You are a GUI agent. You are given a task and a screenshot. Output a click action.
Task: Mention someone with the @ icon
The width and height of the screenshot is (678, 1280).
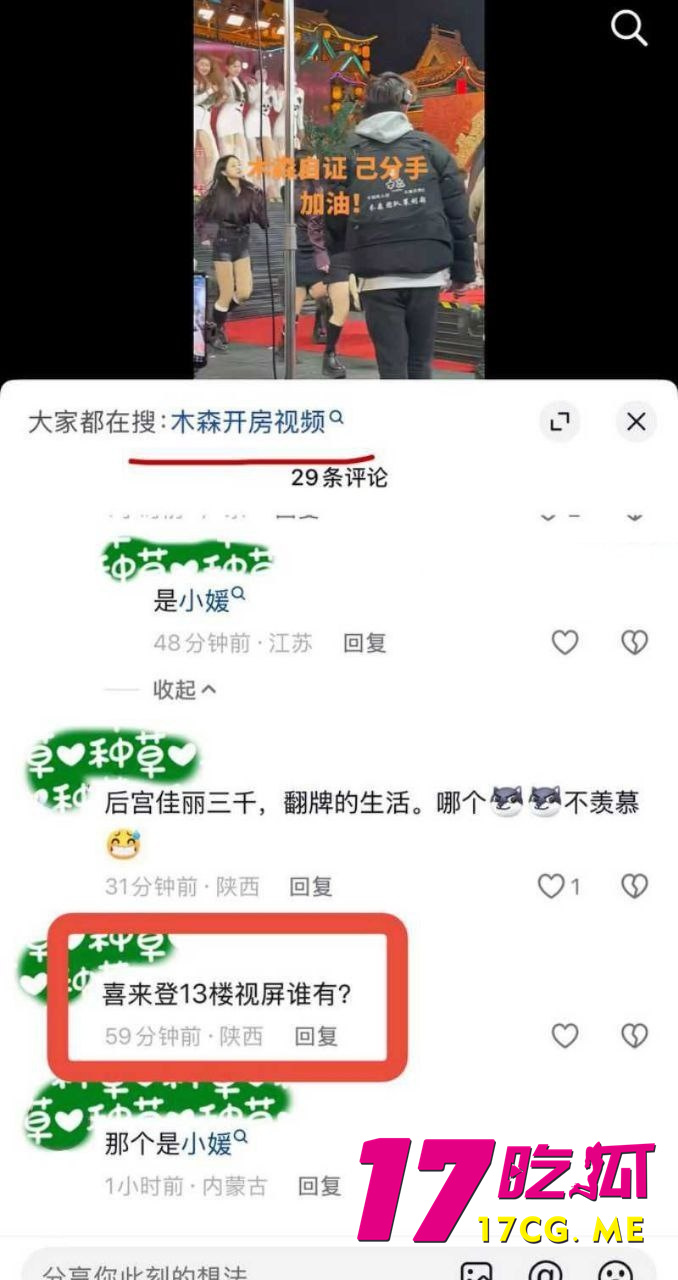[545, 1270]
